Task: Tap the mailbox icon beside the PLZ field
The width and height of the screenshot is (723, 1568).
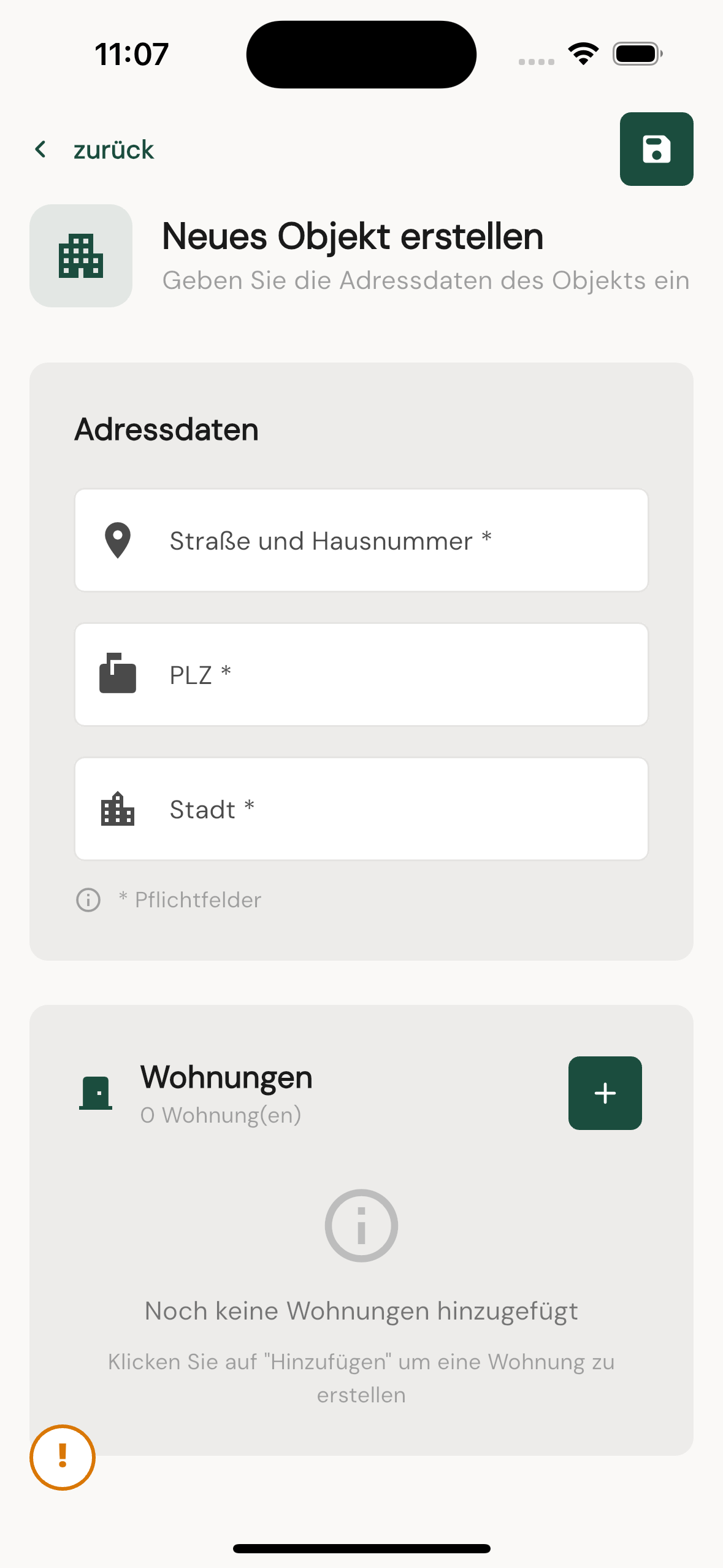Action: point(117,674)
